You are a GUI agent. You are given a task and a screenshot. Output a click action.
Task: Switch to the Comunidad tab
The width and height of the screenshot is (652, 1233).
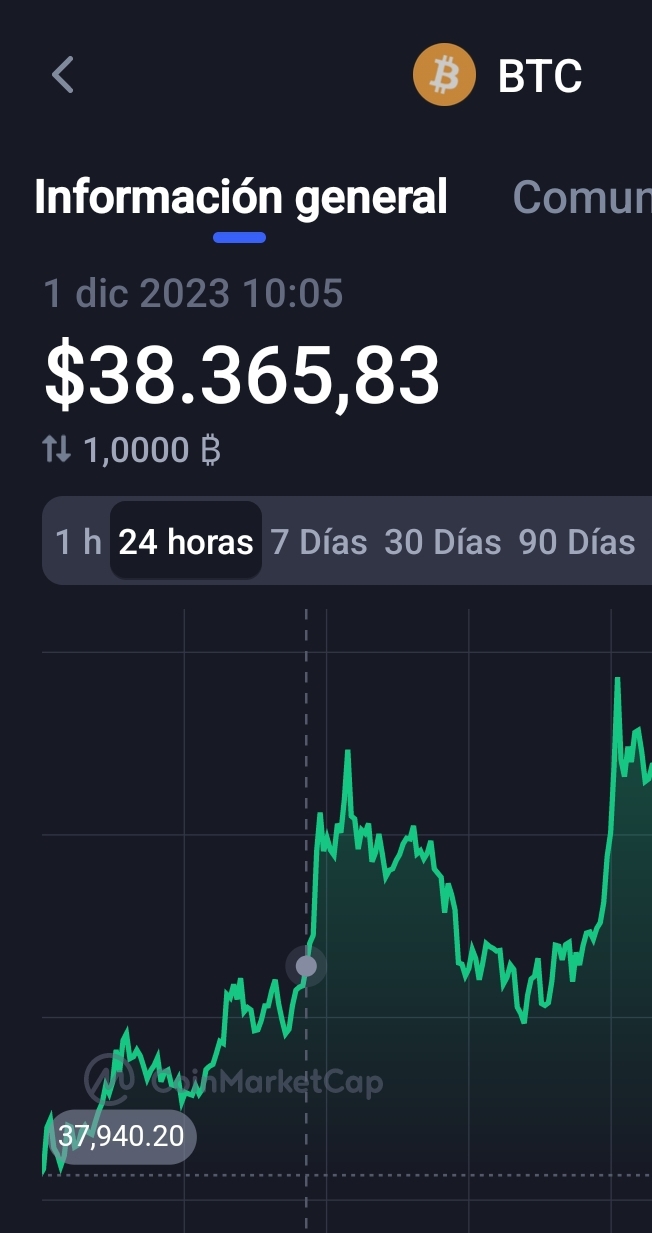click(582, 197)
